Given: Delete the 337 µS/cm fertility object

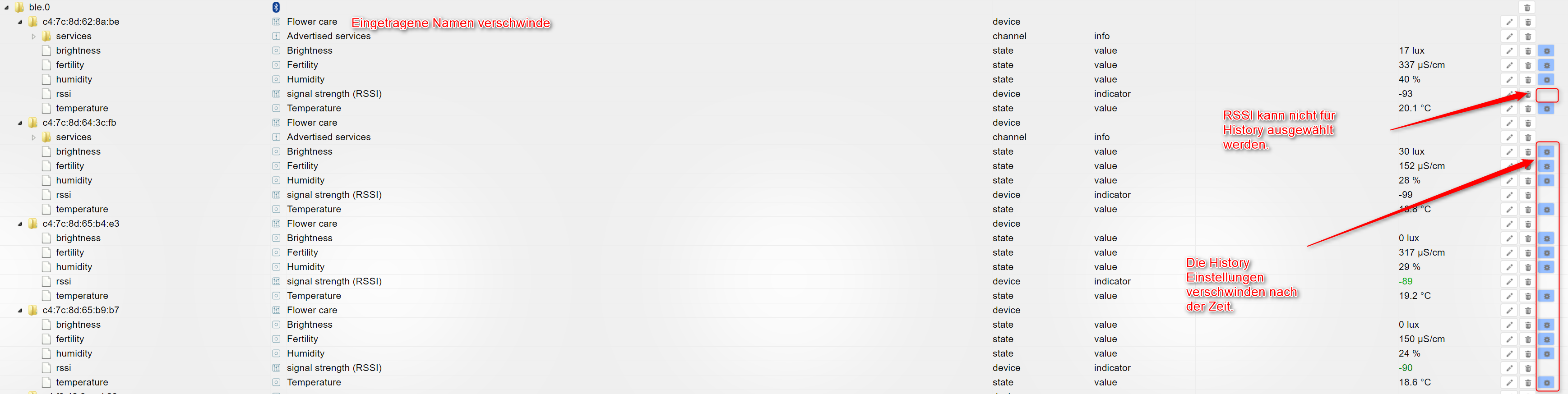Looking at the screenshot, I should pyautogui.click(x=1527, y=66).
